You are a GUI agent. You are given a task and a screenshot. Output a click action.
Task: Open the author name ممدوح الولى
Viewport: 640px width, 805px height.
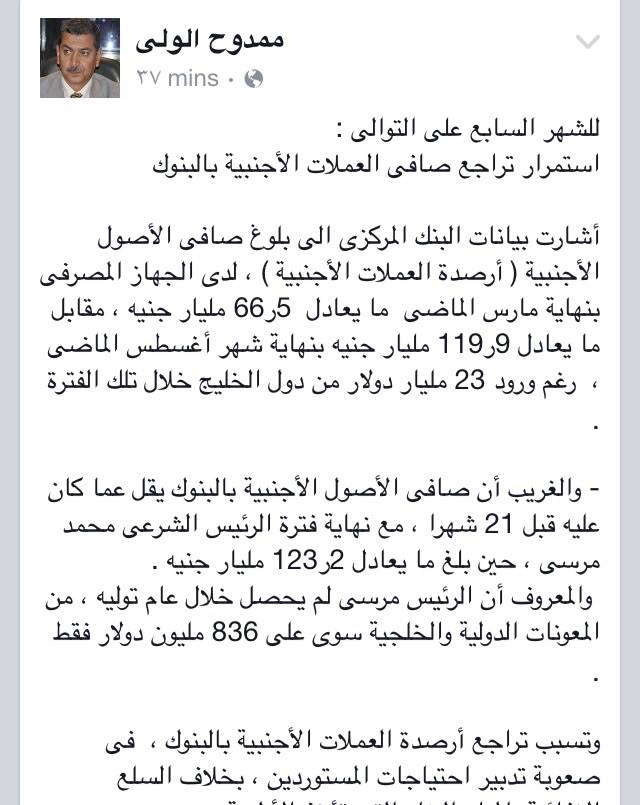click(210, 40)
